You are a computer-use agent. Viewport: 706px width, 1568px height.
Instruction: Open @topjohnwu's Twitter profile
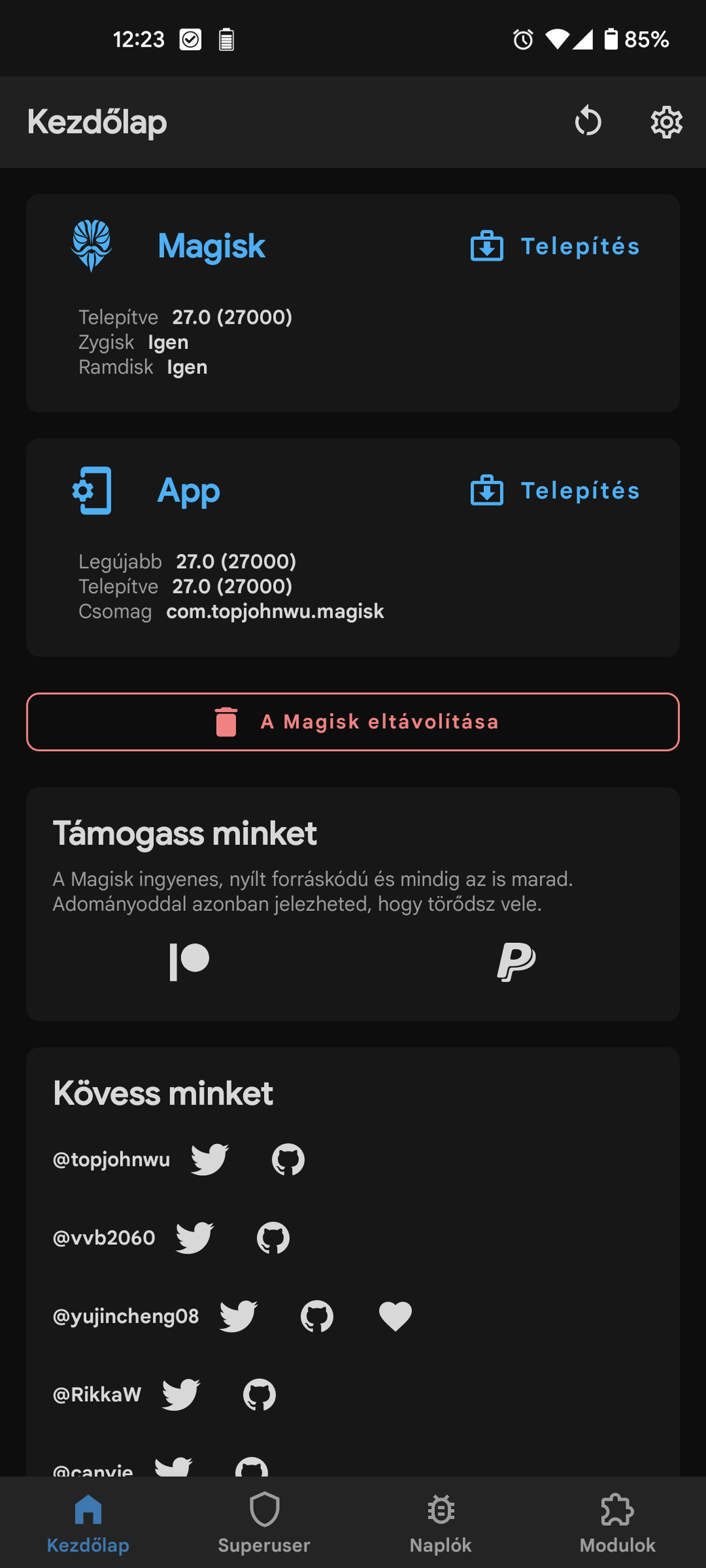[x=210, y=1159]
